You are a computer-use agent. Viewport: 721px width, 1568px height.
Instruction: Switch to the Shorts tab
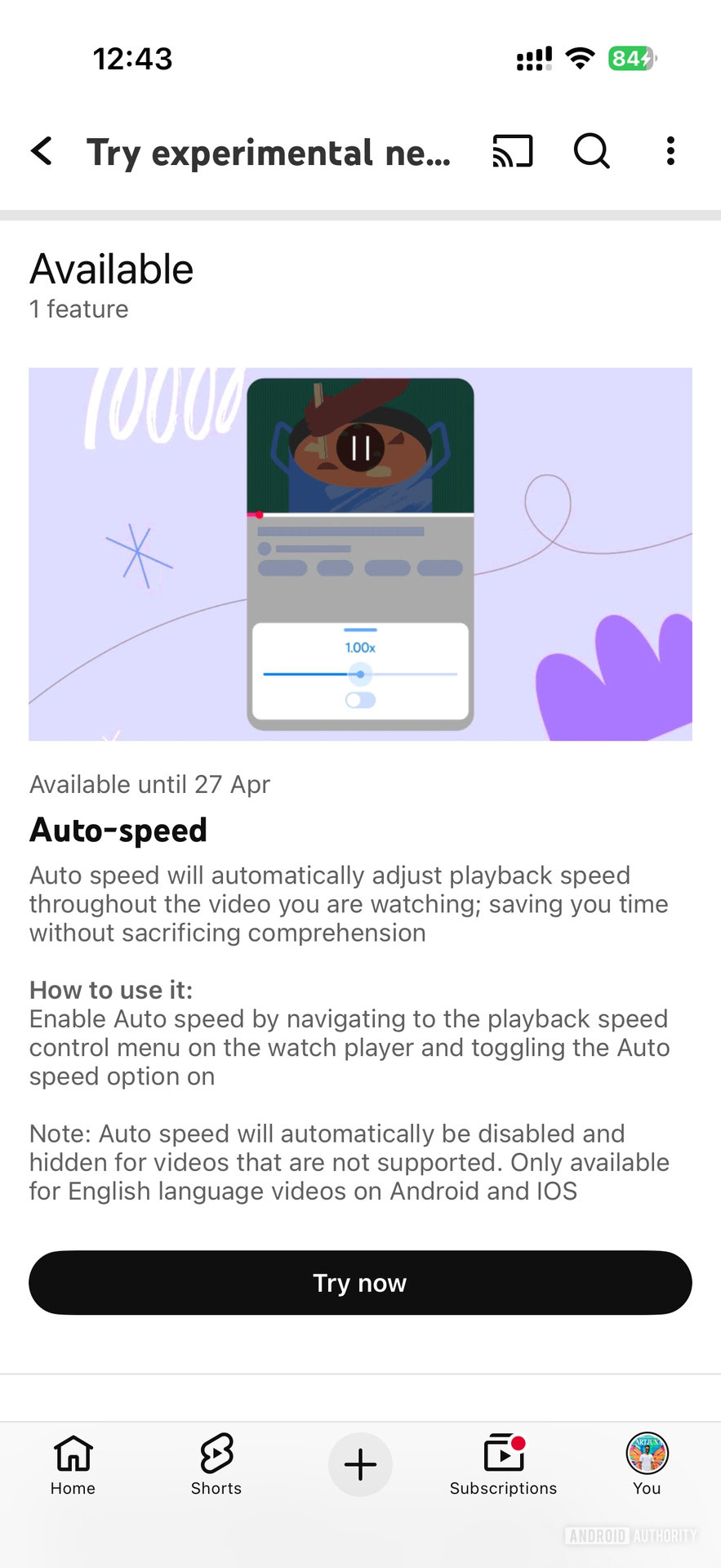216,1464
